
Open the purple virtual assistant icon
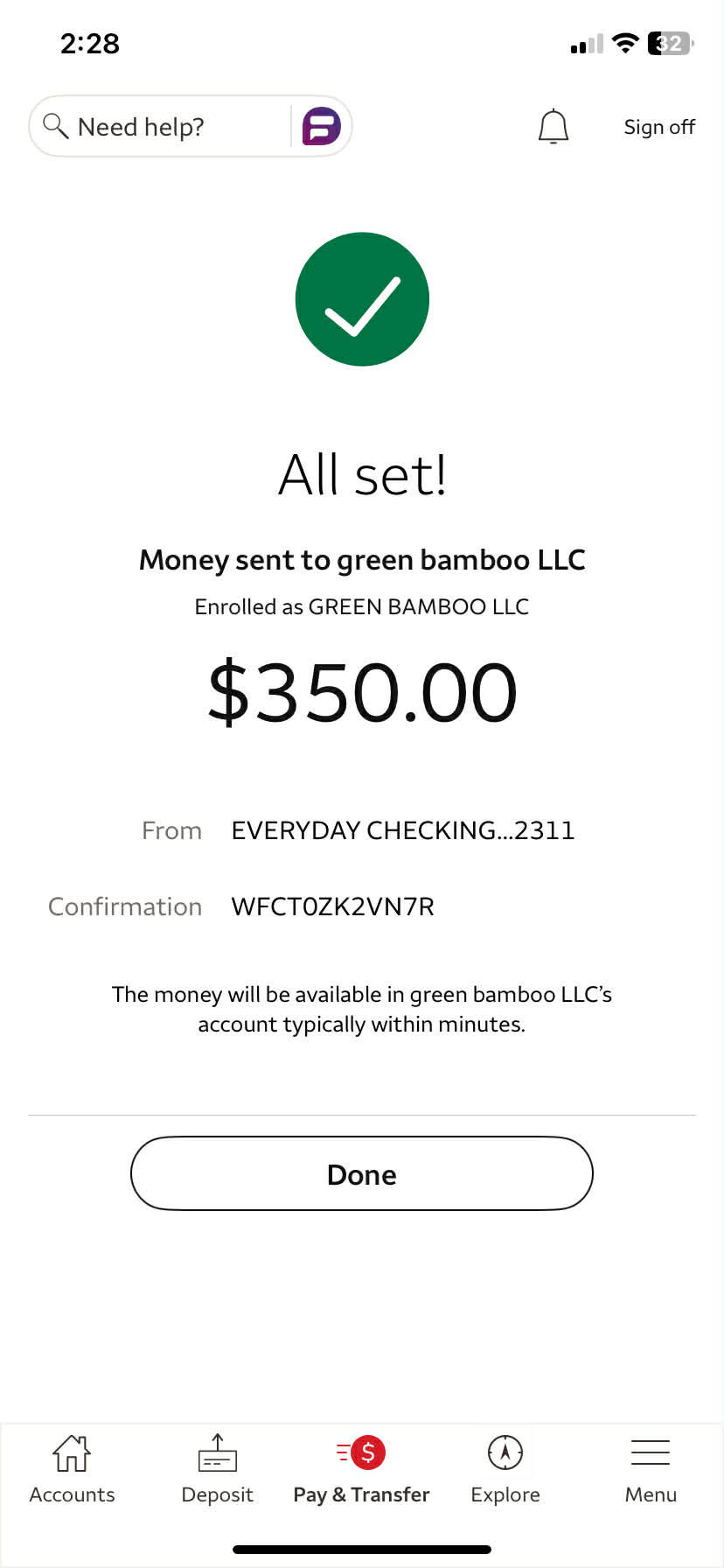(321, 127)
